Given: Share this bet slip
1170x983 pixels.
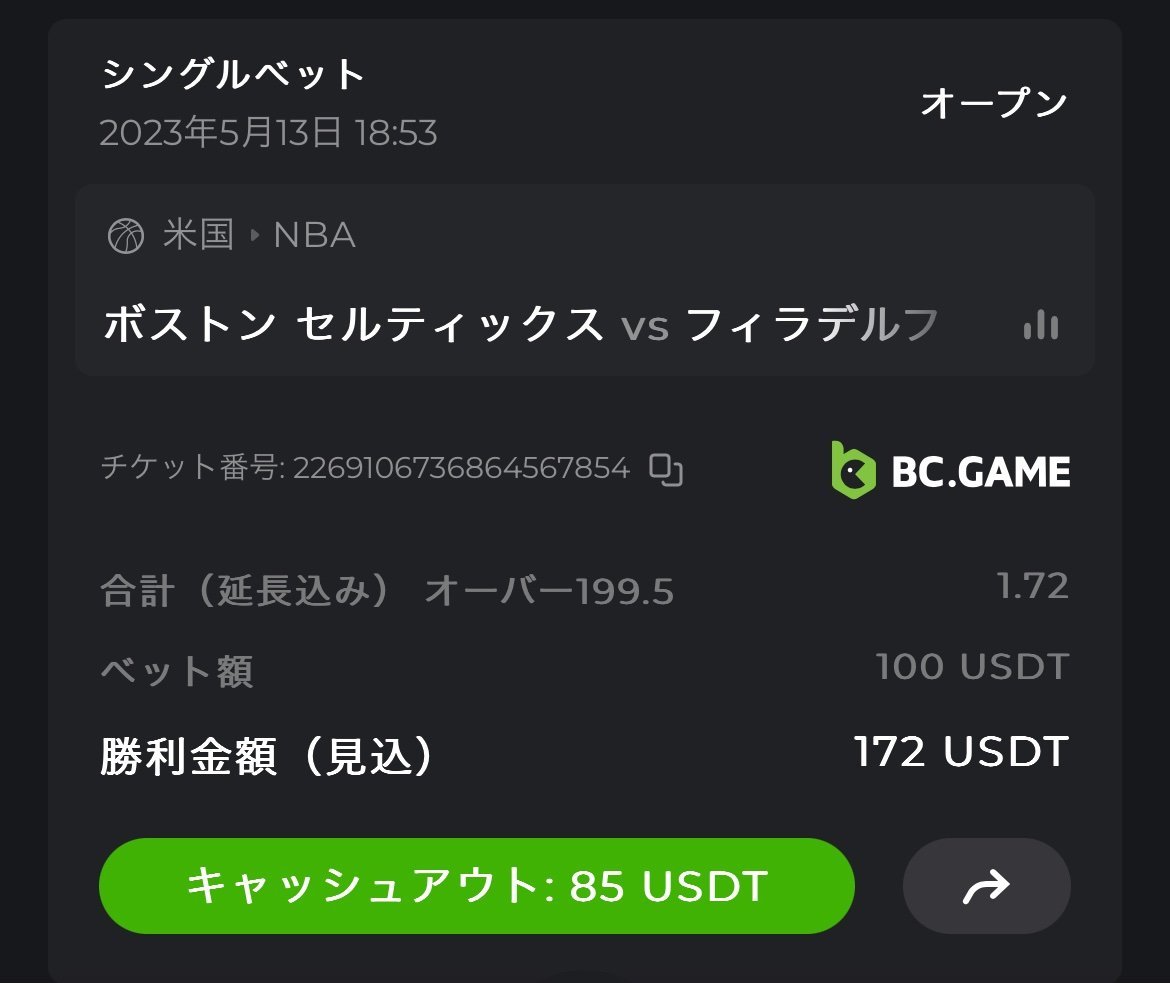Looking at the screenshot, I should [986, 886].
